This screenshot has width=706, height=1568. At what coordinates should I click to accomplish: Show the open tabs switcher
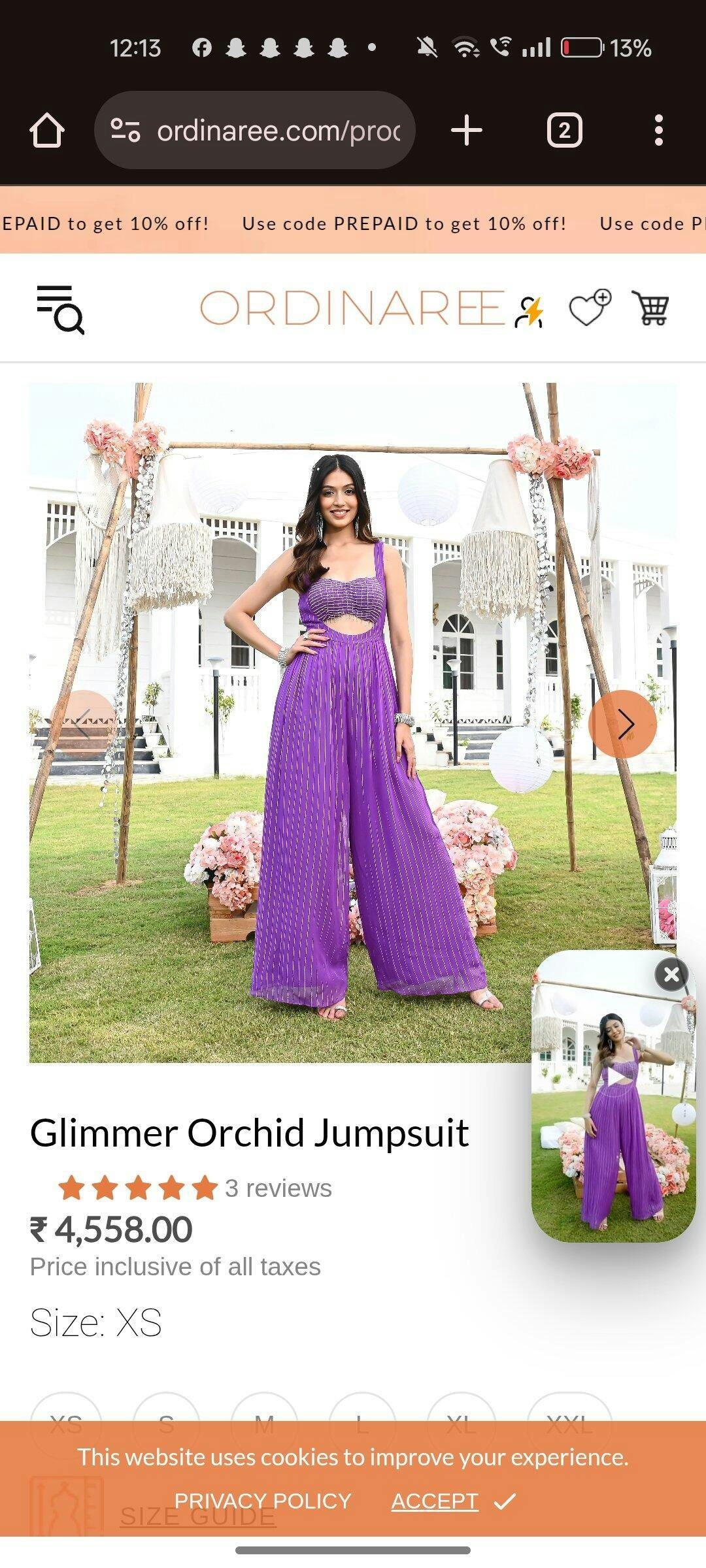point(564,131)
